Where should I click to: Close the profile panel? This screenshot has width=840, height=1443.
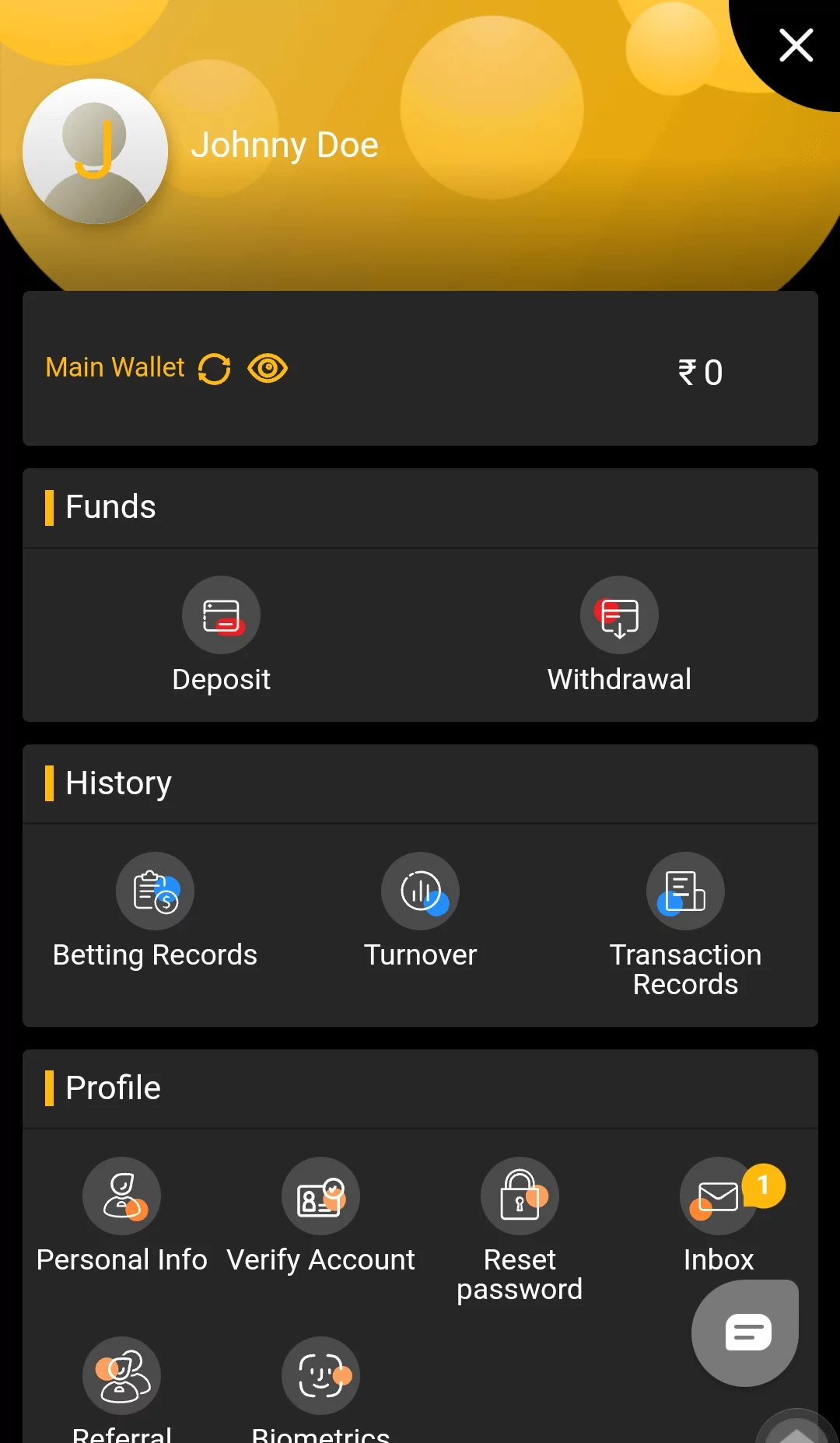(796, 45)
